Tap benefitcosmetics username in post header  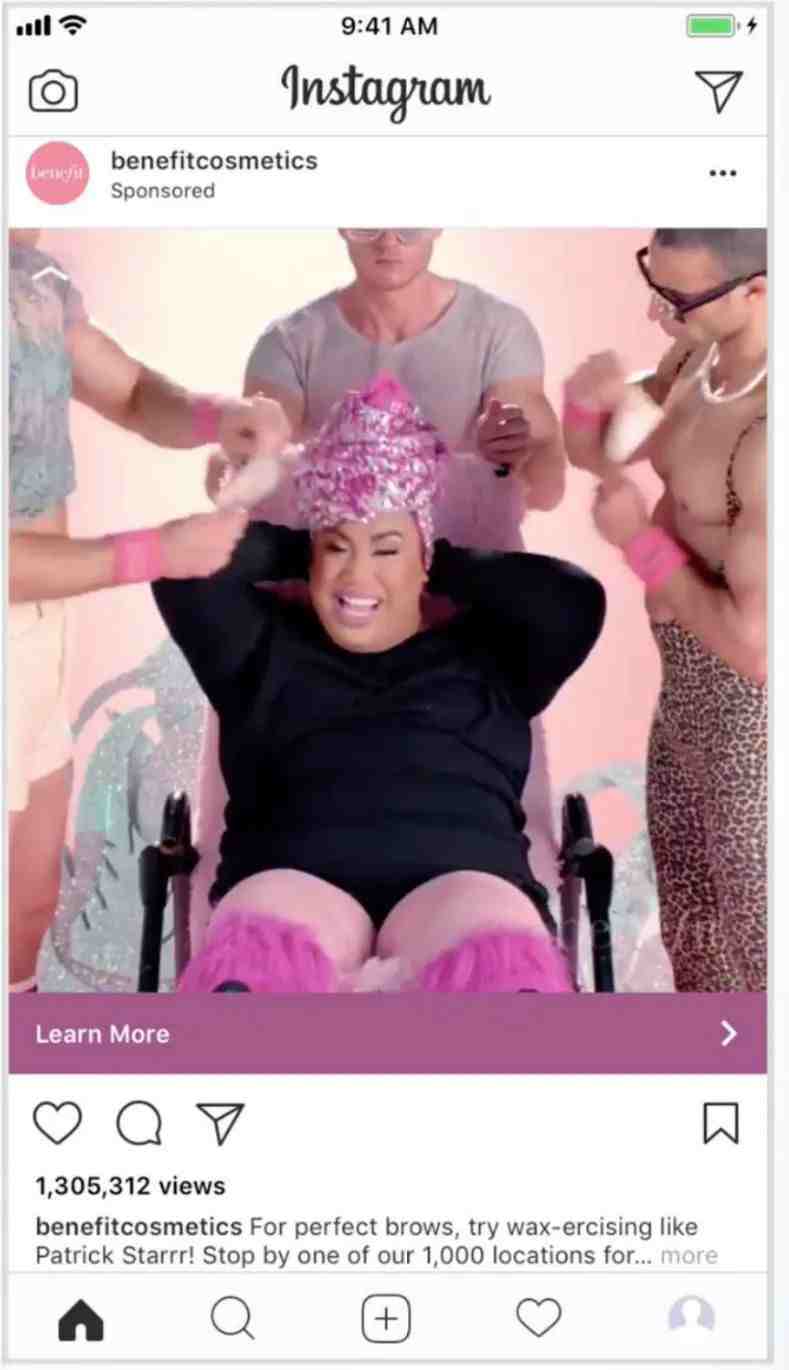[x=213, y=160]
